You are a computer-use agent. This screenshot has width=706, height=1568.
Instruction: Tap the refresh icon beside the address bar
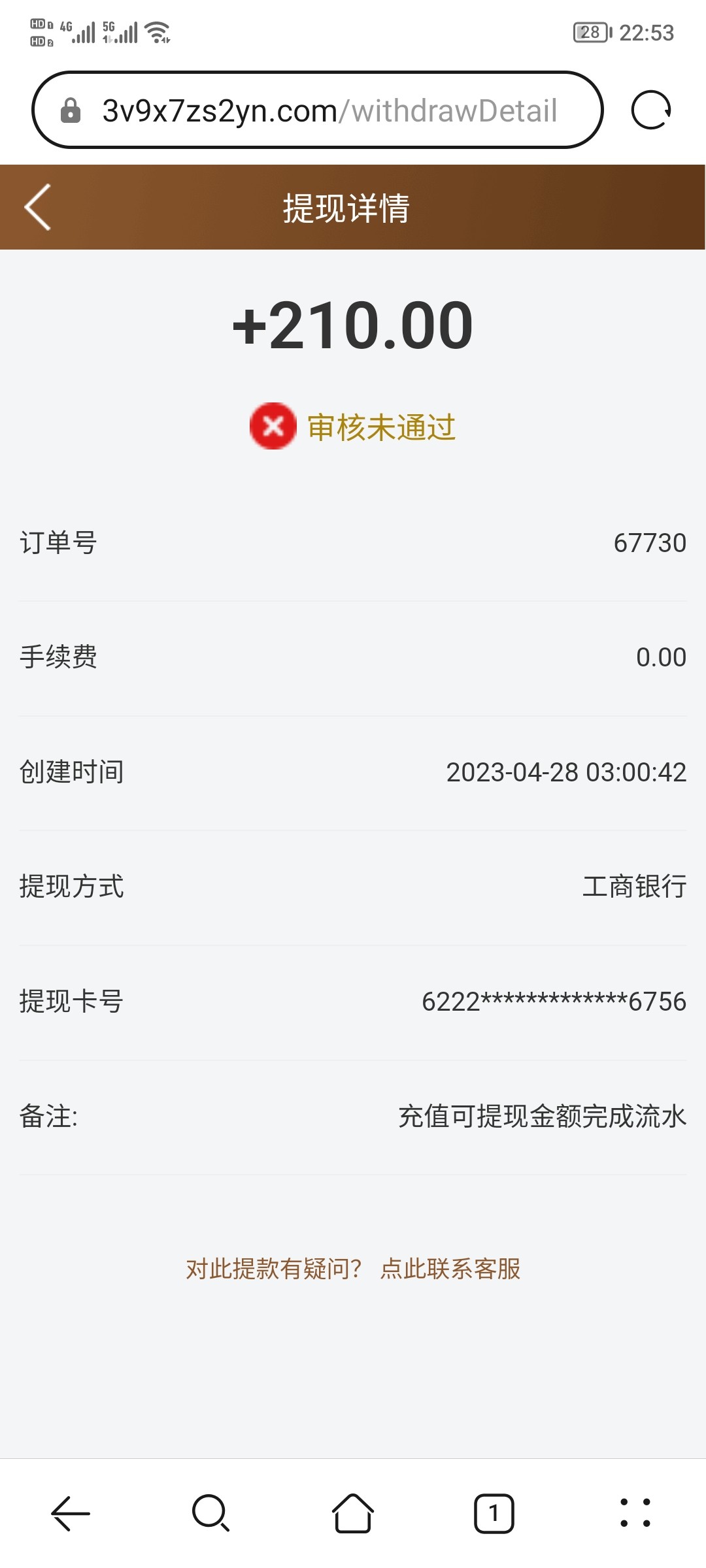652,110
